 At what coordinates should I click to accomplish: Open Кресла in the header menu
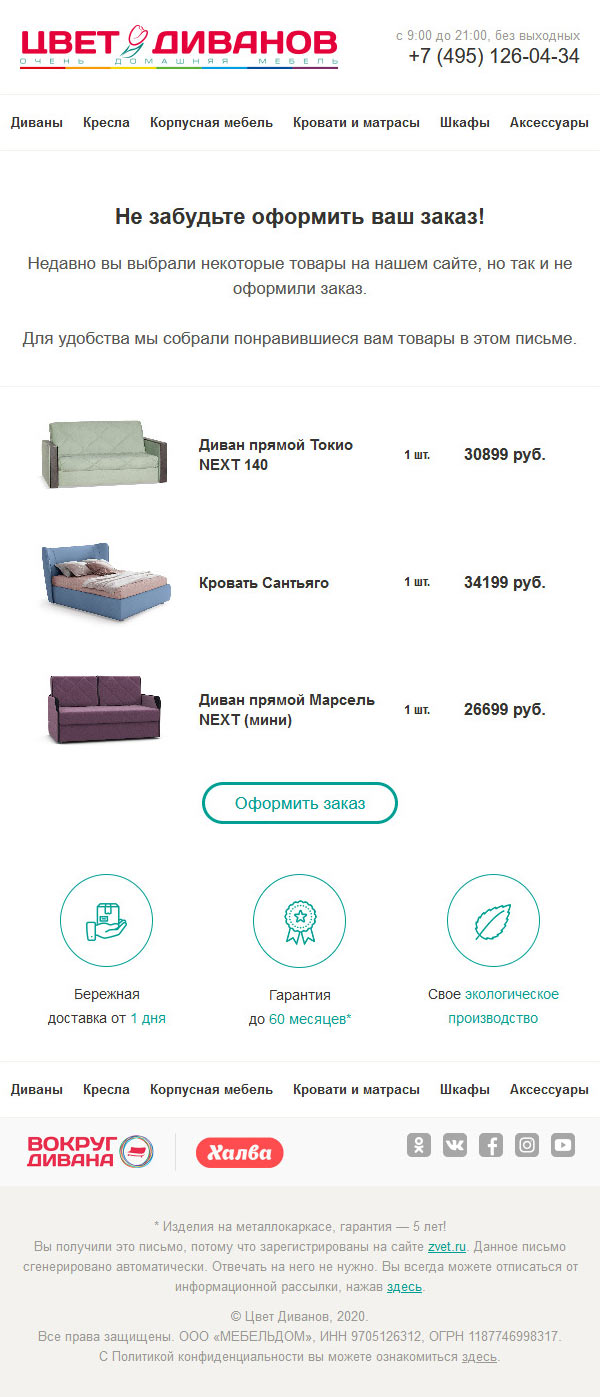click(106, 123)
